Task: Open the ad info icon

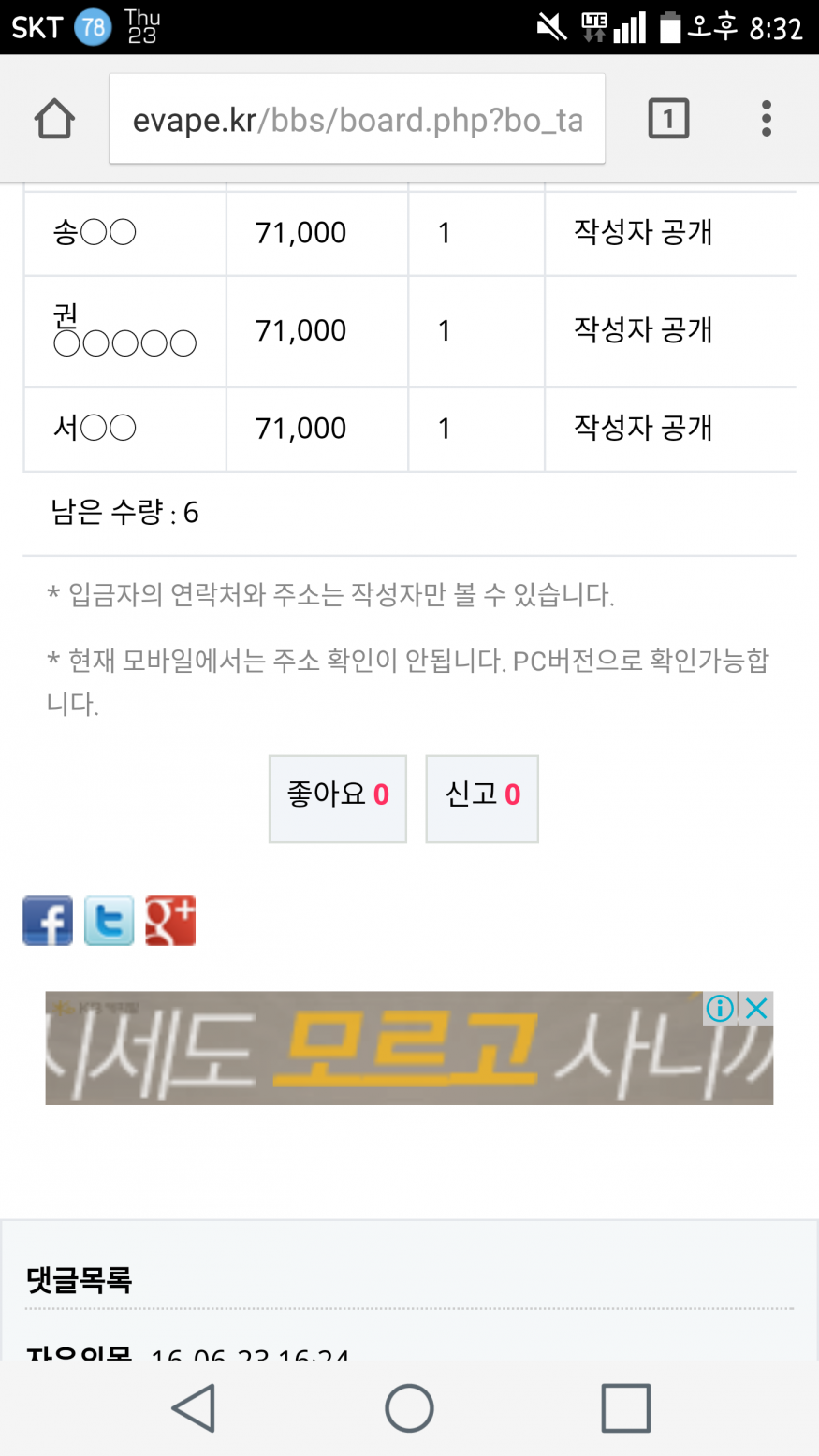Action: click(720, 1008)
